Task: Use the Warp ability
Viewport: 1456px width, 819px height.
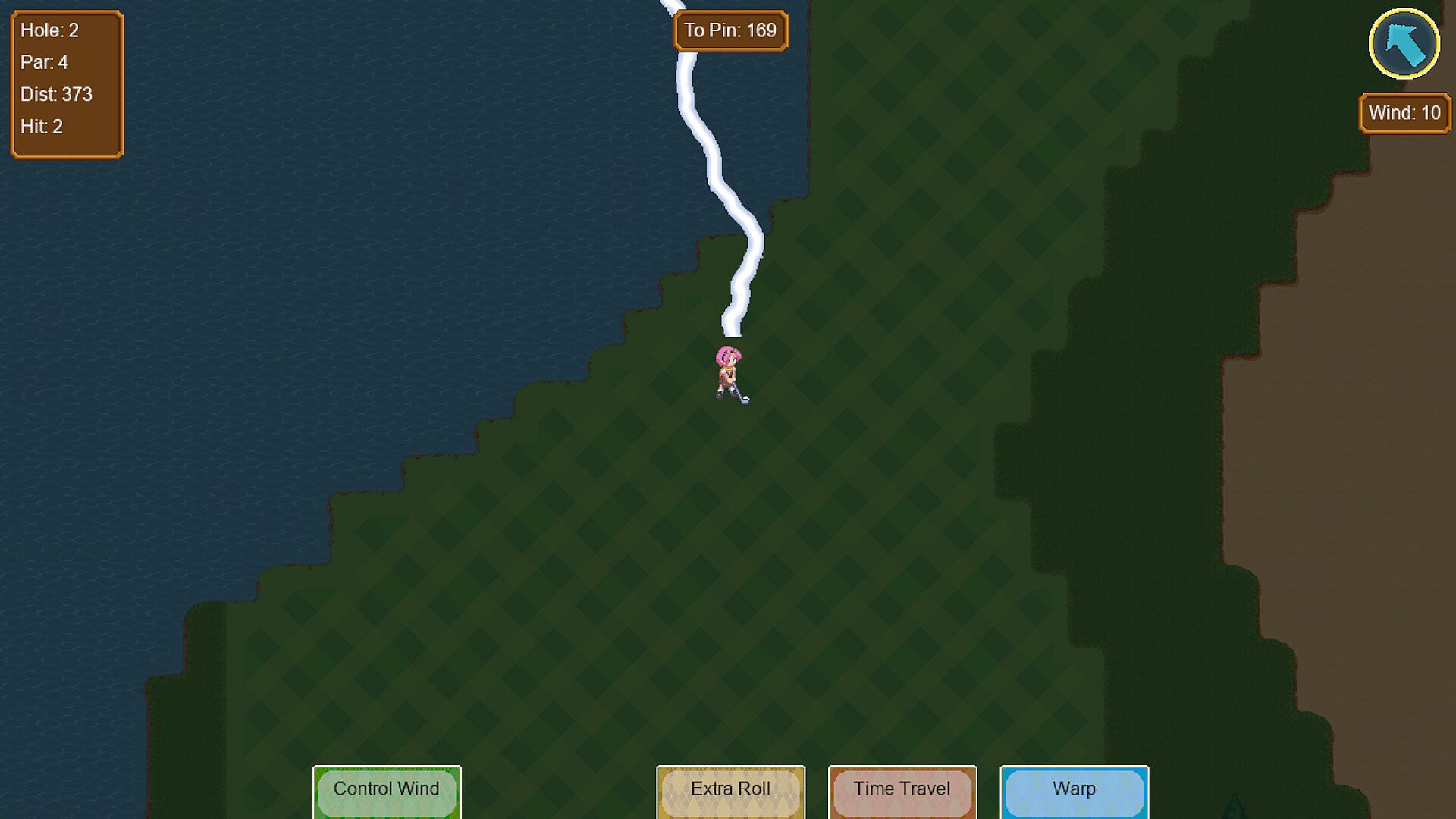Action: pyautogui.click(x=1074, y=790)
